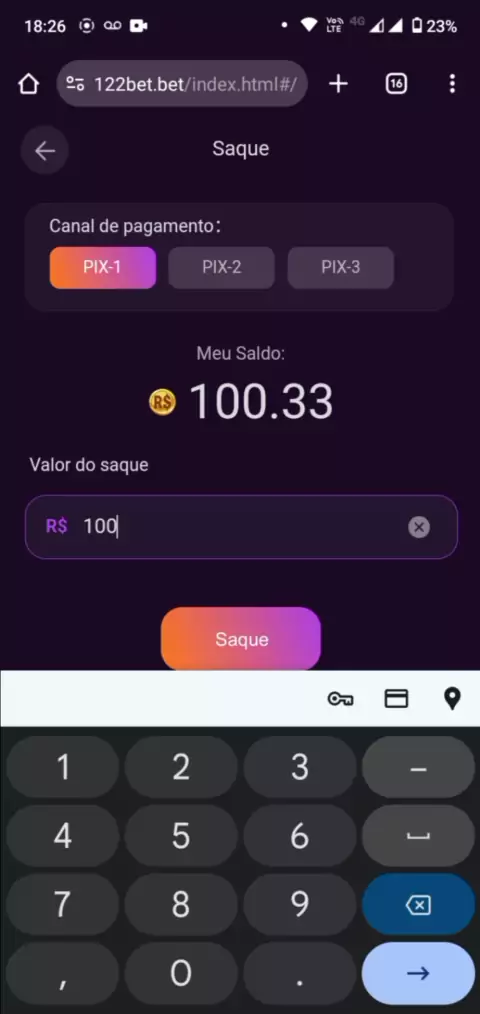Image resolution: width=480 pixels, height=1014 pixels.
Task: Tap the 122bet.bet address bar
Action: [x=182, y=83]
